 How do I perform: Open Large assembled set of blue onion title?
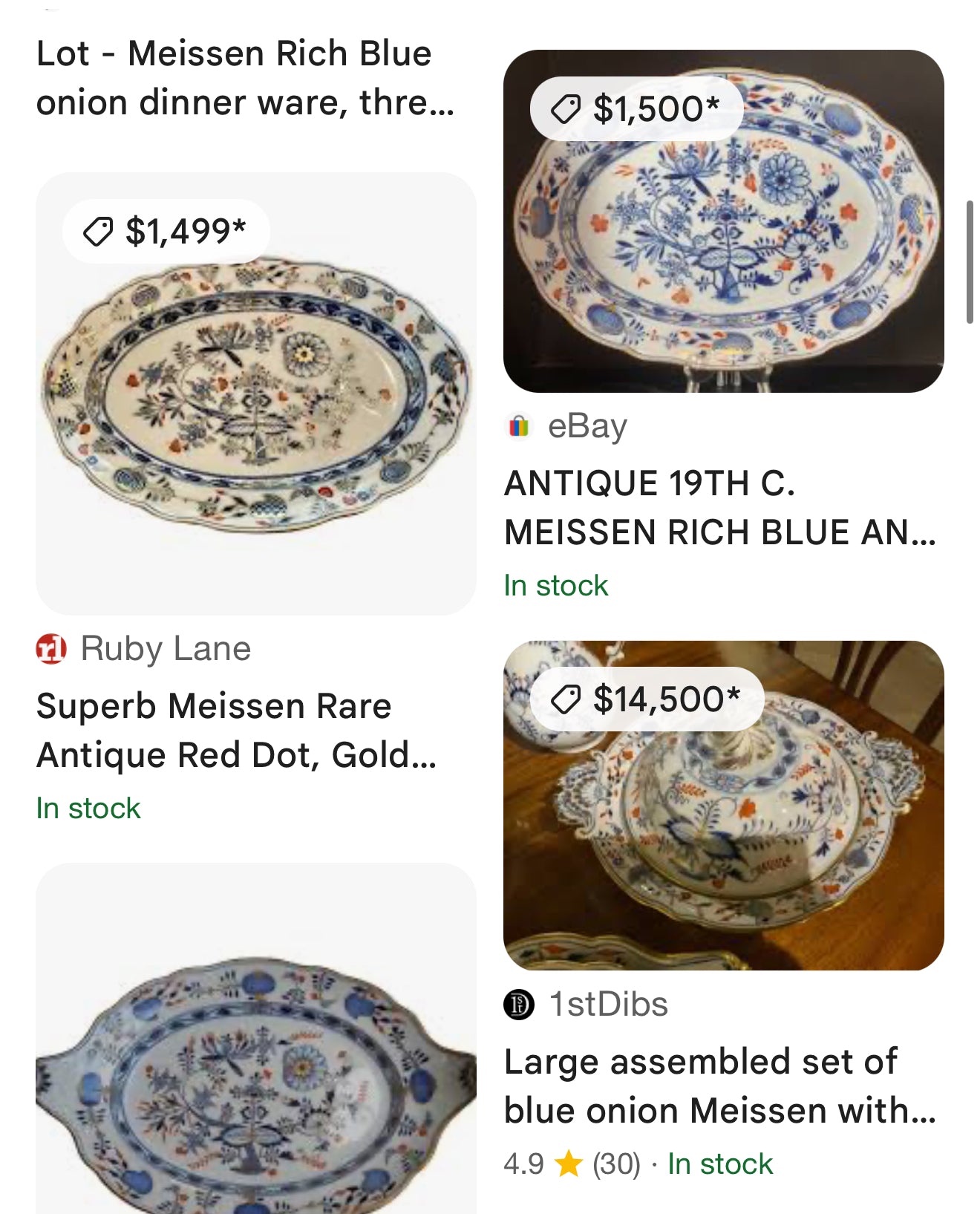[719, 1086]
